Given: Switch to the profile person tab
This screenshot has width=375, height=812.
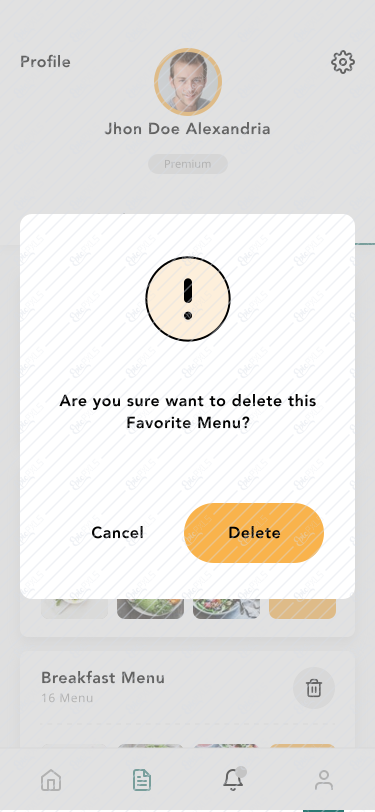Looking at the screenshot, I should (324, 780).
